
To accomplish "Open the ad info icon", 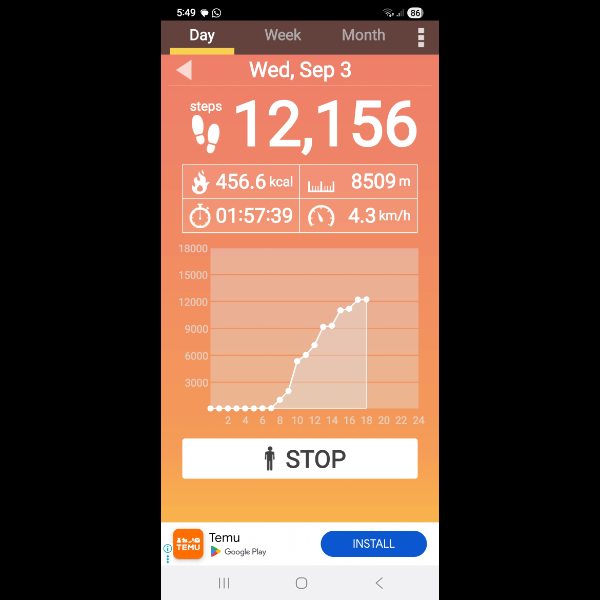I will click(x=167, y=549).
